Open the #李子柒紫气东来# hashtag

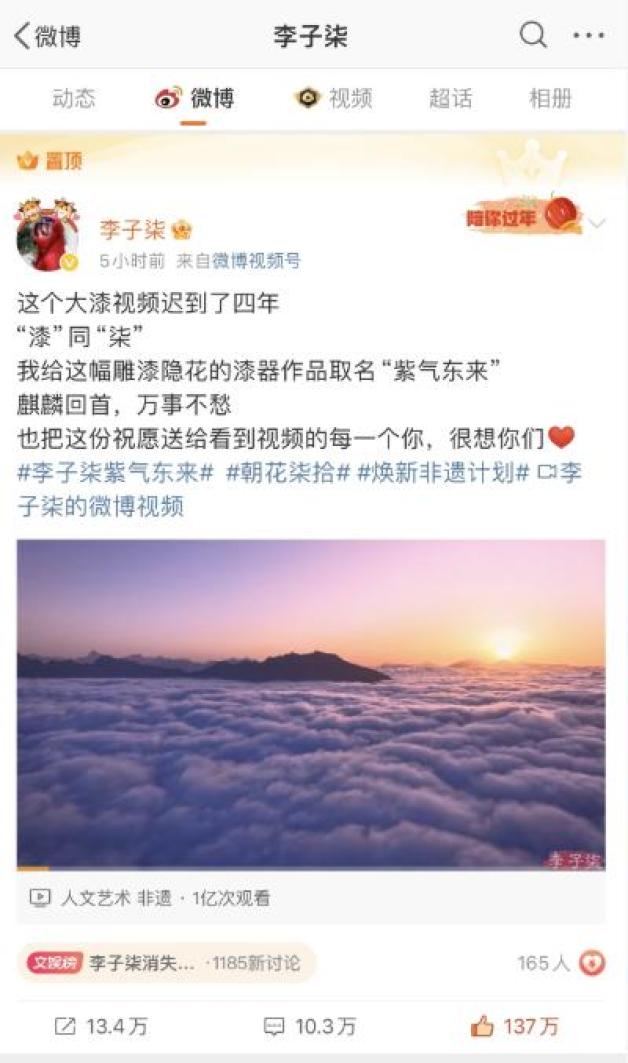pyautogui.click(x=116, y=473)
